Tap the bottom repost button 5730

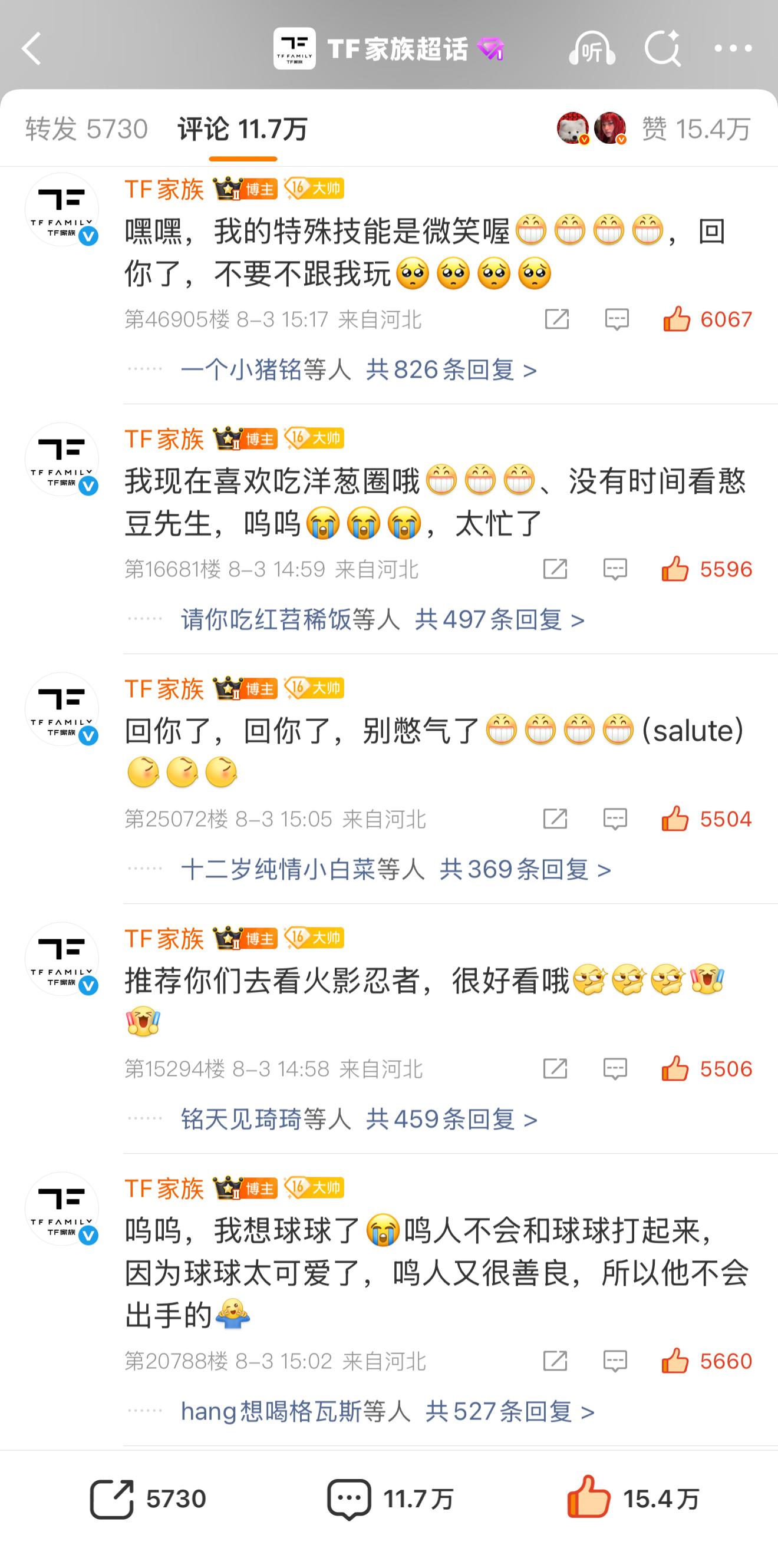point(148,1498)
